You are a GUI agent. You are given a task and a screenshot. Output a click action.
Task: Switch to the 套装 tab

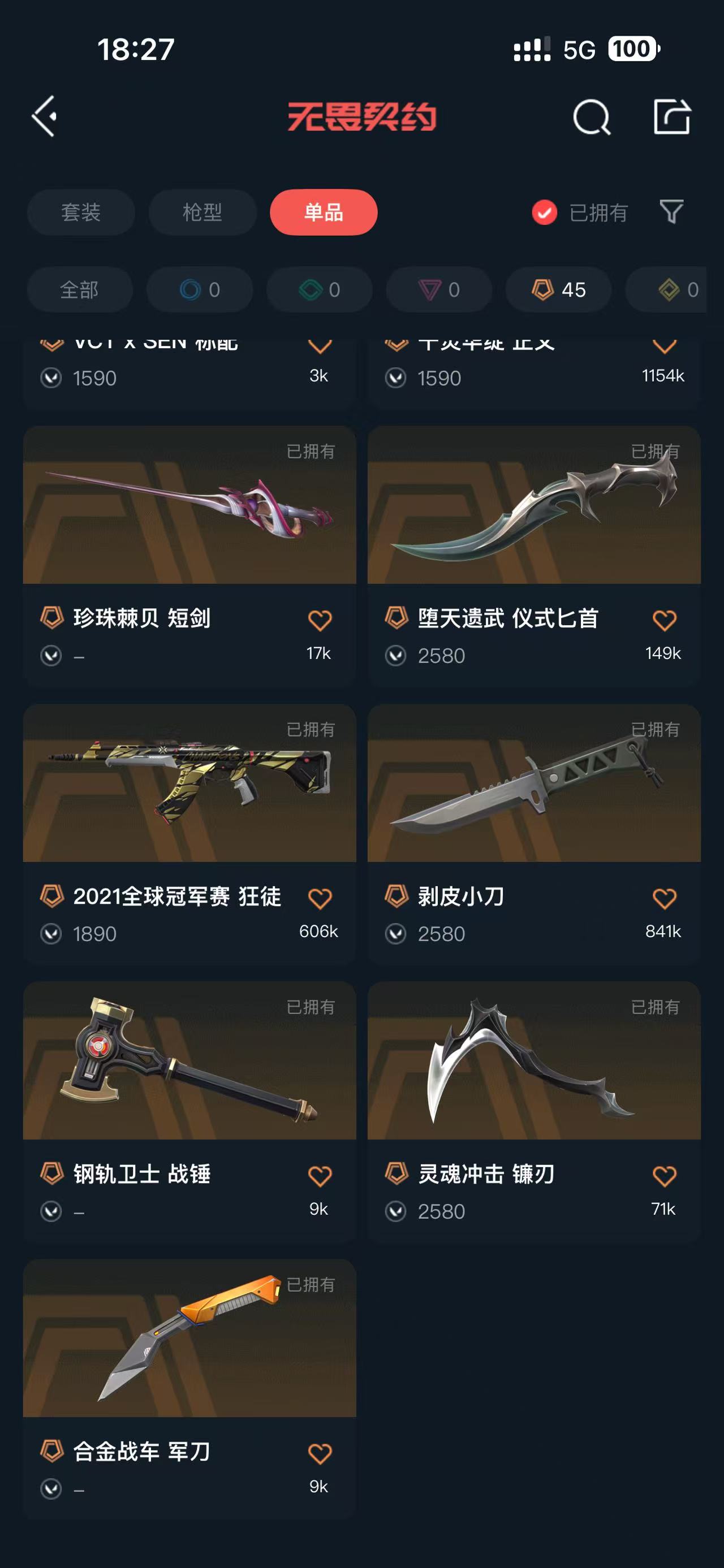80,213
